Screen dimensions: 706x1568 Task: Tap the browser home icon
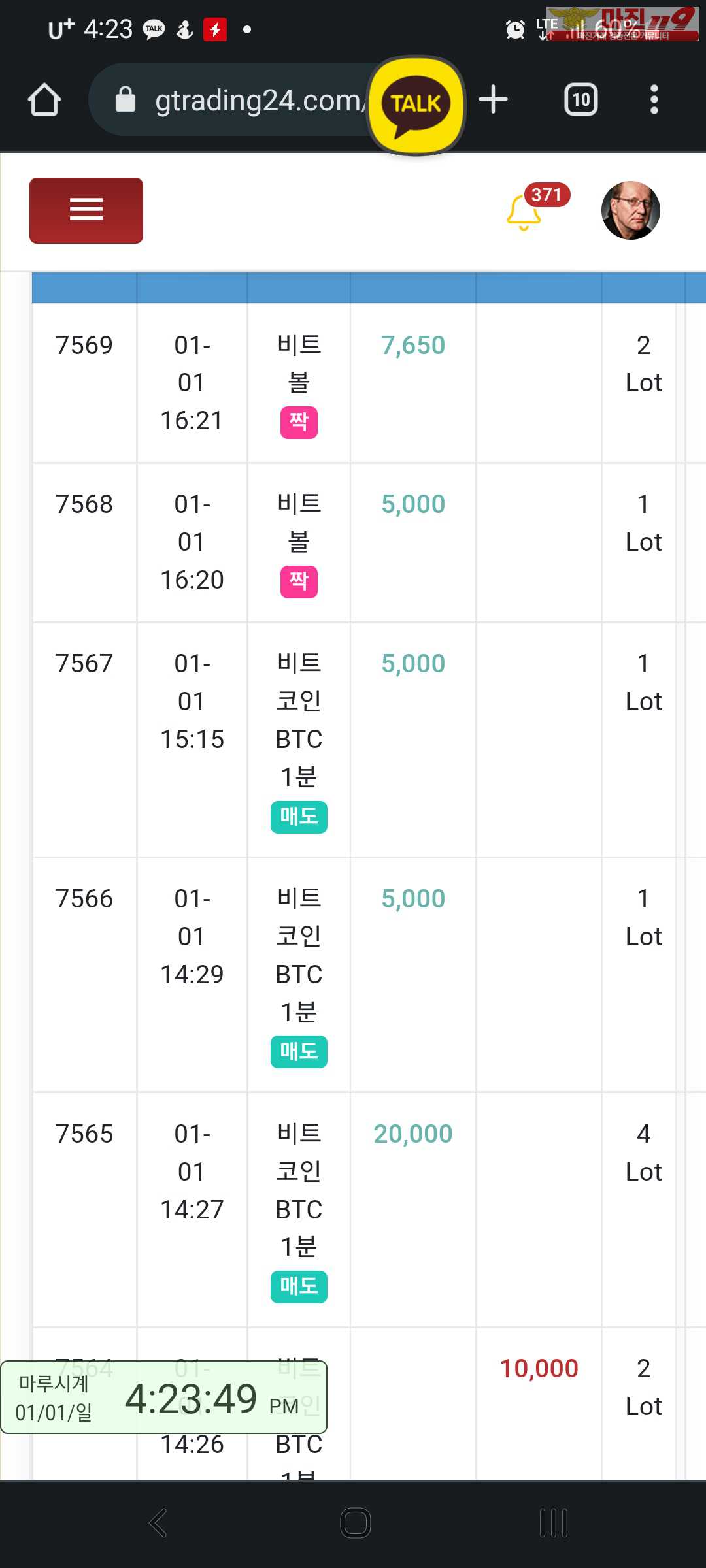point(44,100)
